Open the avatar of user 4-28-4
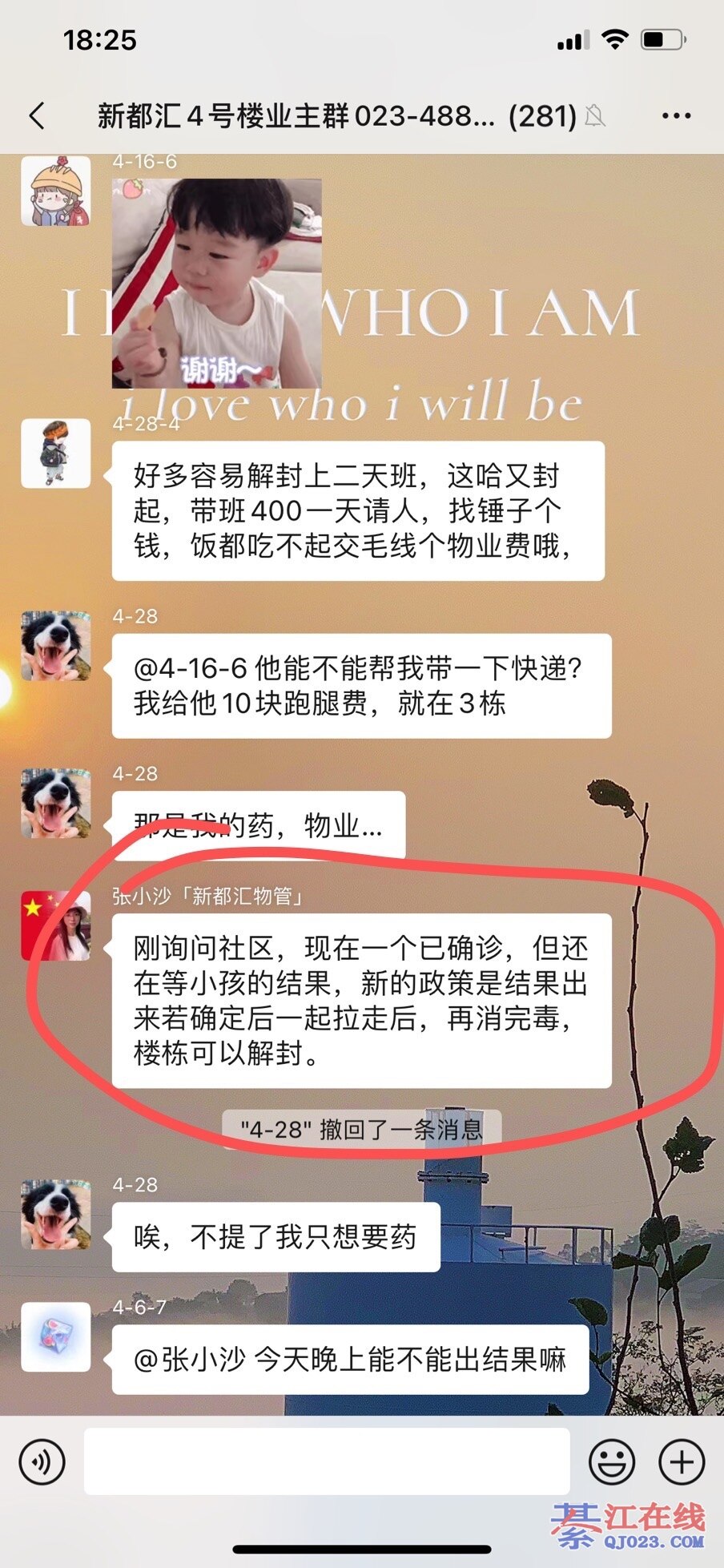This screenshot has height=1568, width=724. point(55,453)
